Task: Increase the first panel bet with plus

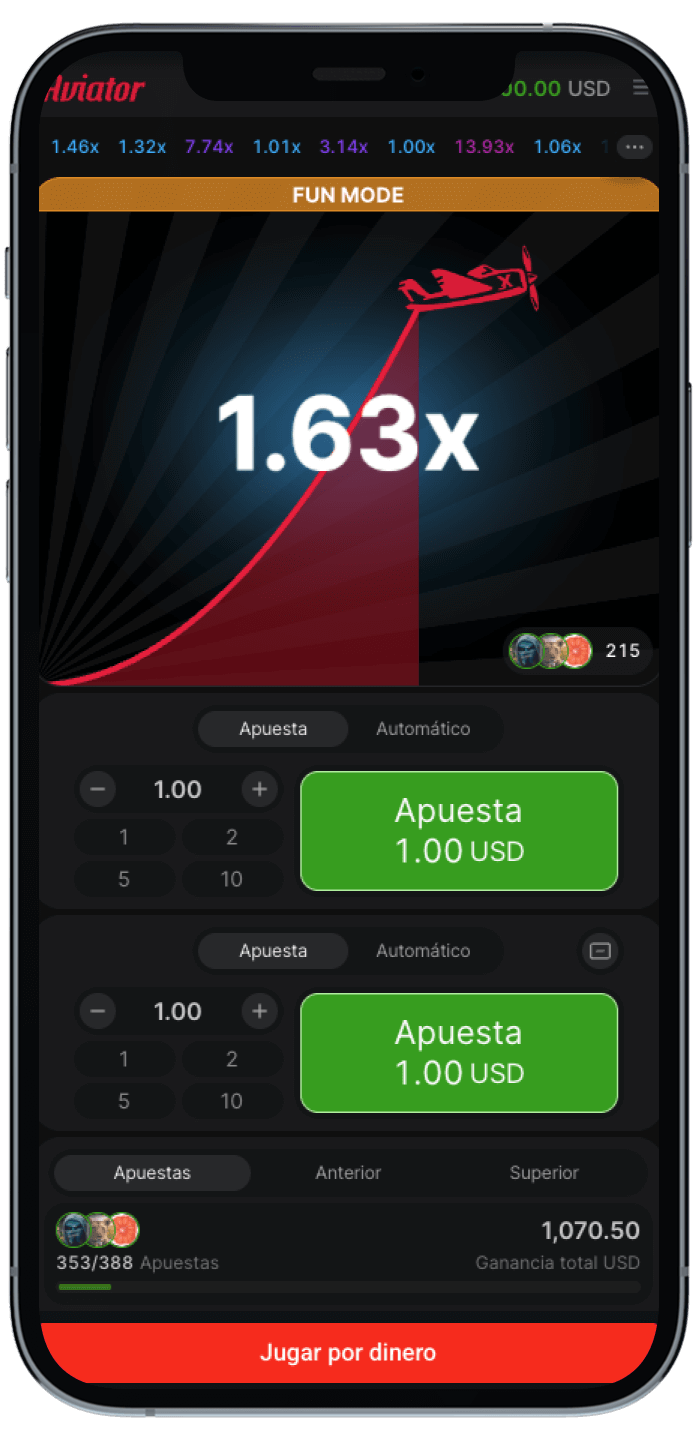Action: pos(259,790)
